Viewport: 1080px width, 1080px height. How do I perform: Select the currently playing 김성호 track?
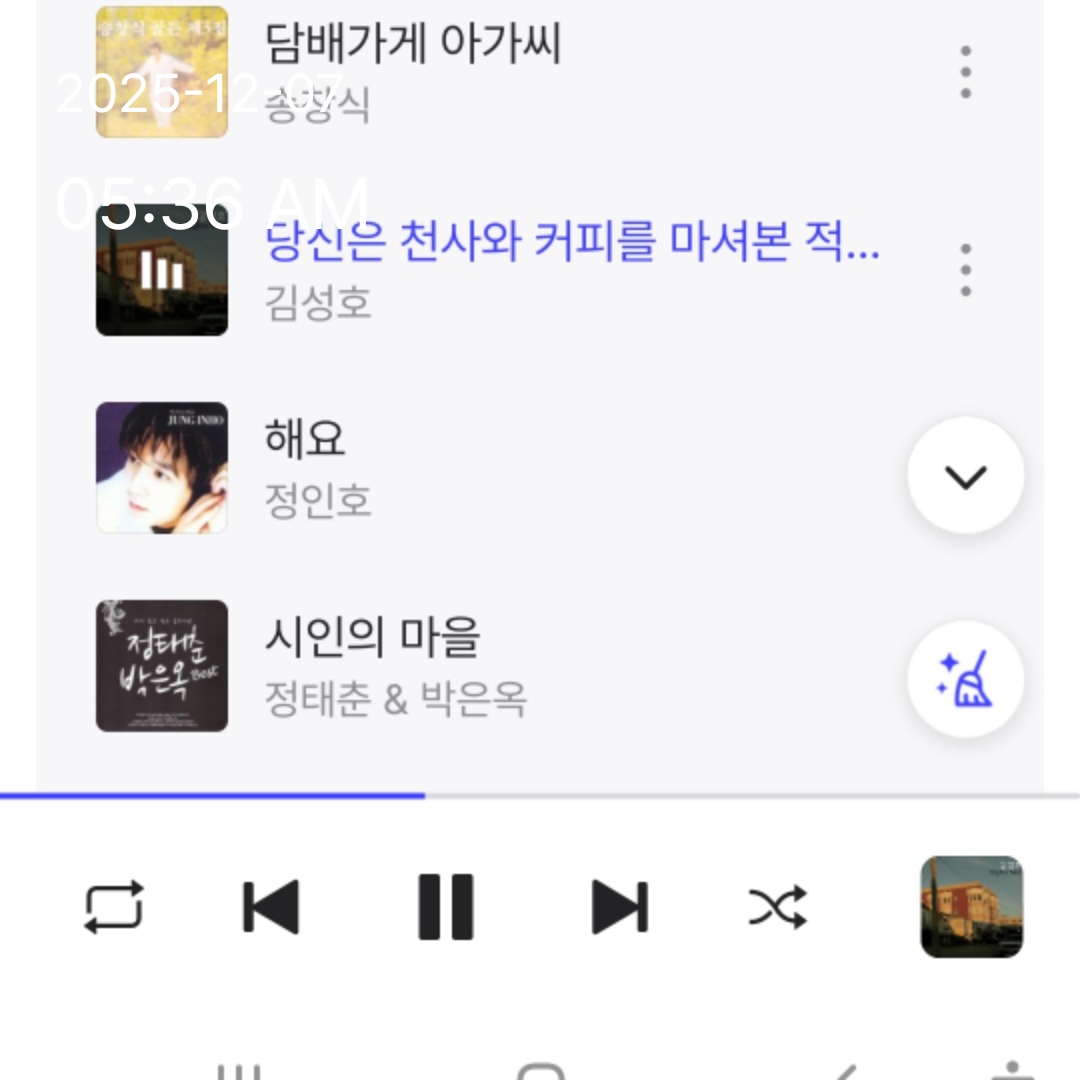coord(570,268)
